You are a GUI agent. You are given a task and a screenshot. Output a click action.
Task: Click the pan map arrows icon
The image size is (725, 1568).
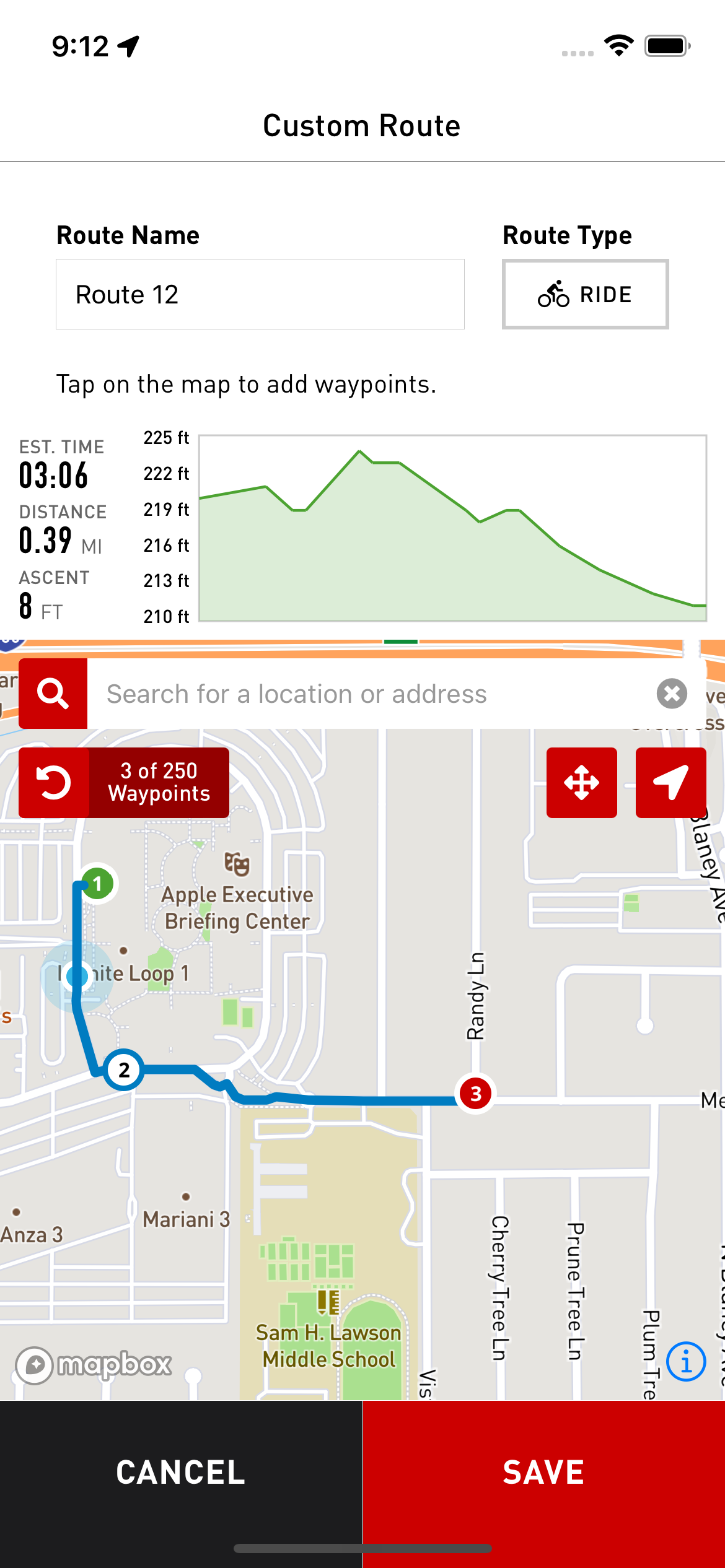pyautogui.click(x=581, y=782)
